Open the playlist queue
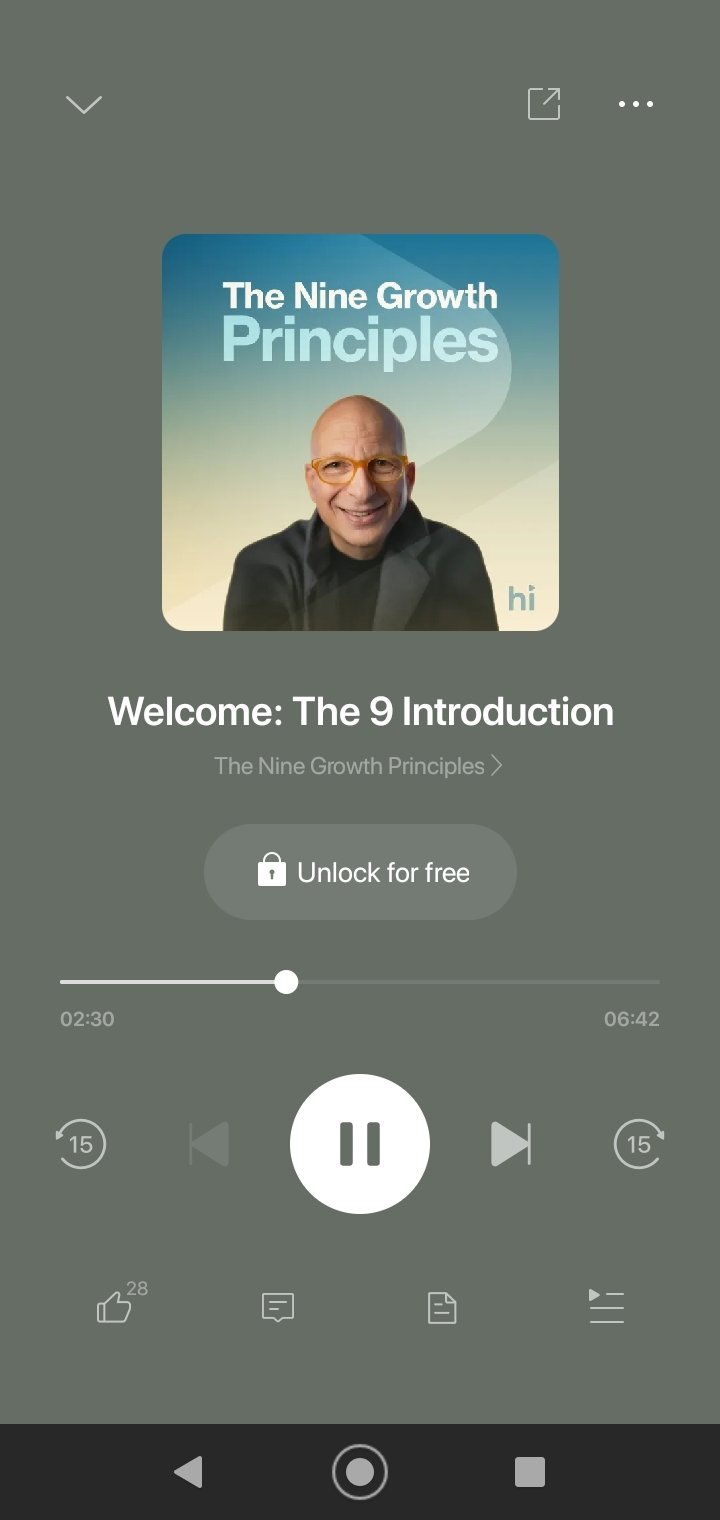720x1520 pixels. point(606,1307)
